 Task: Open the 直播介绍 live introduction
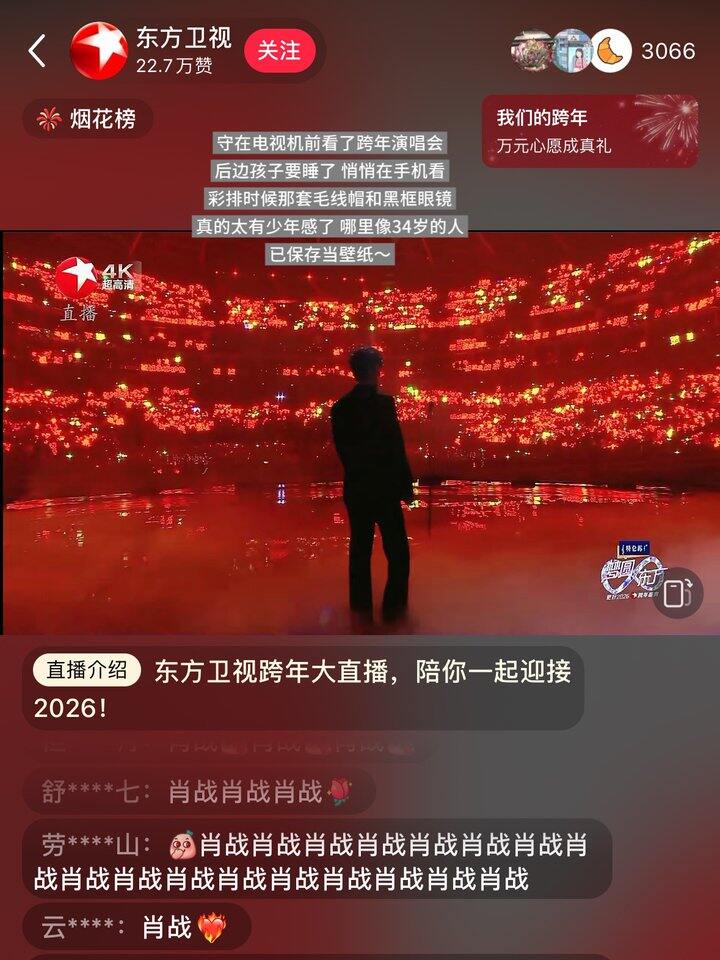coord(87,670)
